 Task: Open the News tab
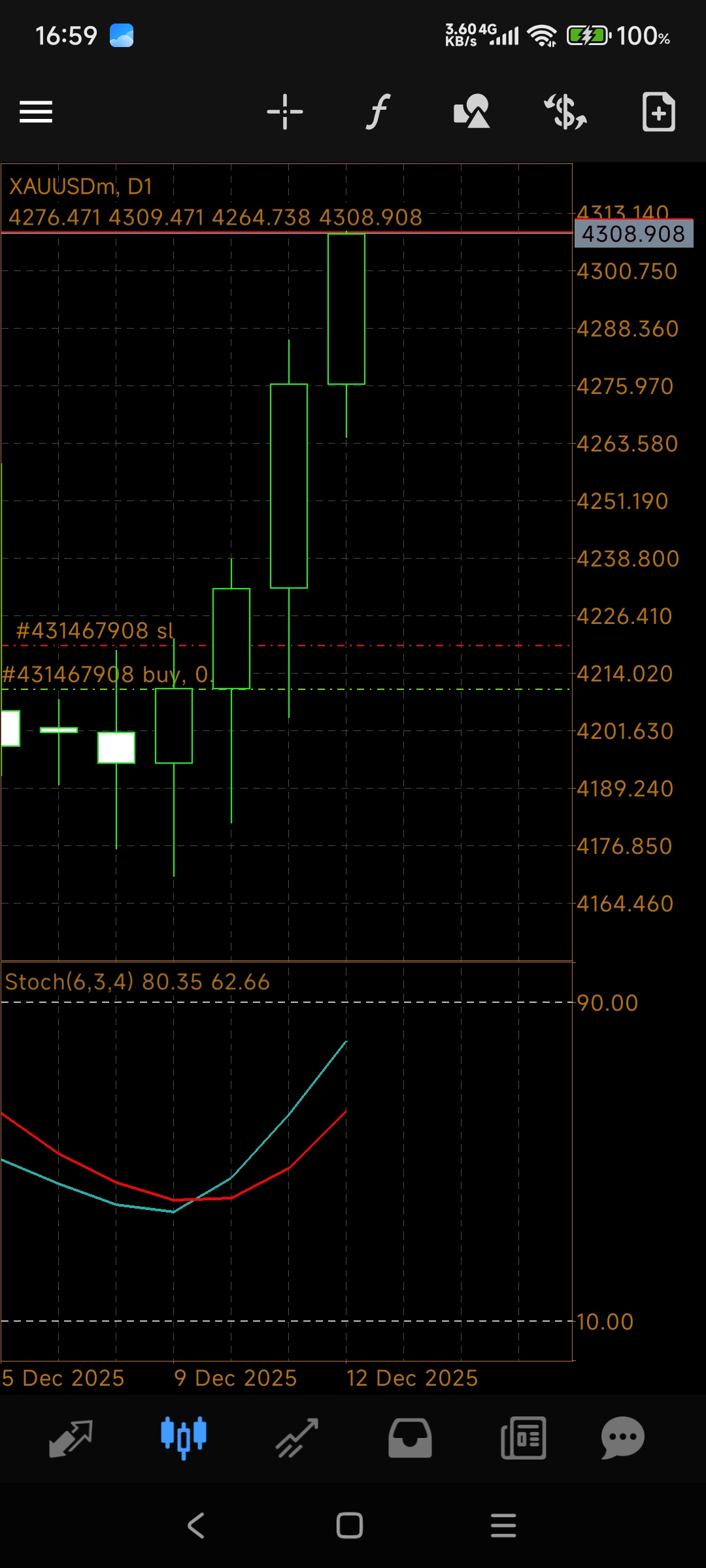pyautogui.click(x=523, y=1438)
